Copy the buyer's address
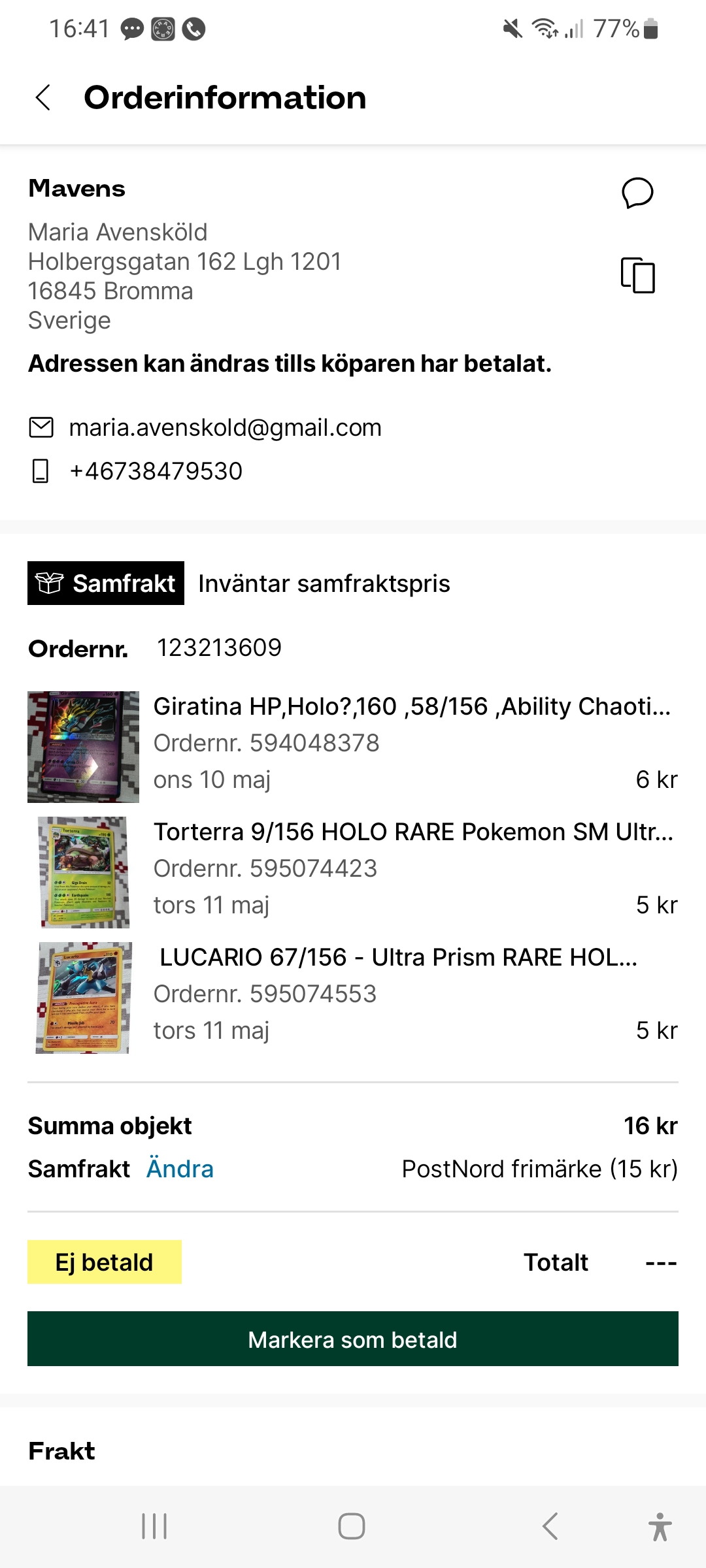706x1568 pixels. 637,275
